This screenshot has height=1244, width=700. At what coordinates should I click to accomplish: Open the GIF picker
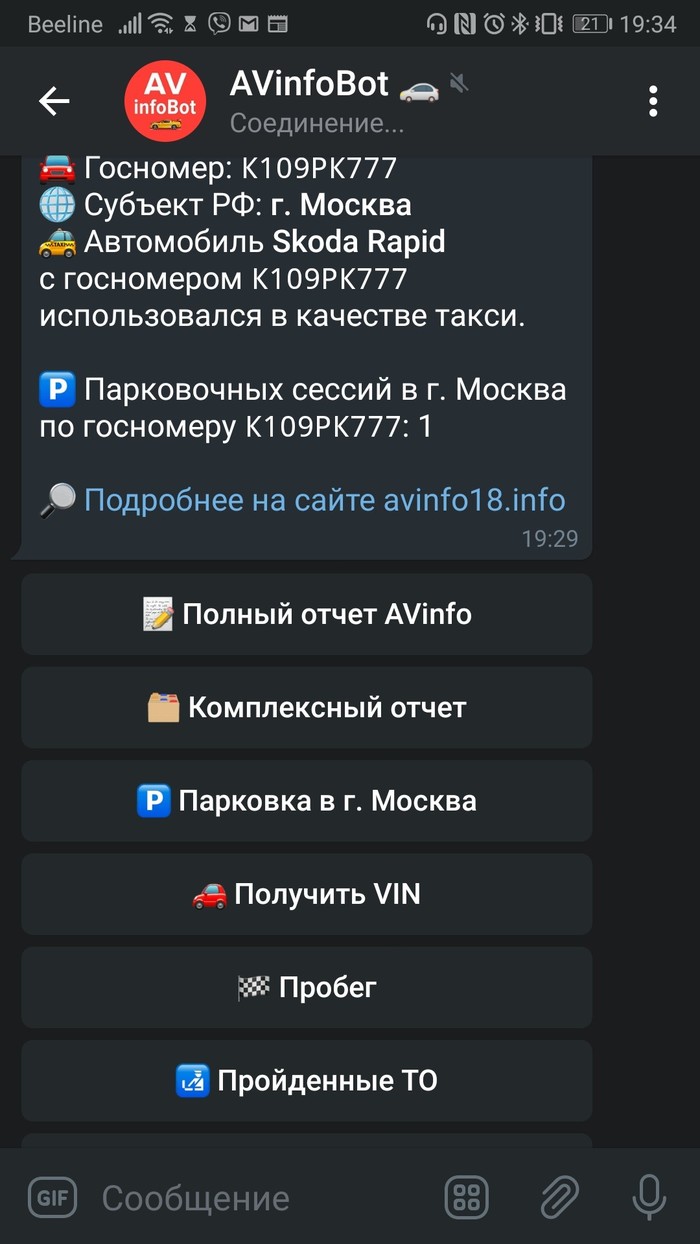[52, 1197]
